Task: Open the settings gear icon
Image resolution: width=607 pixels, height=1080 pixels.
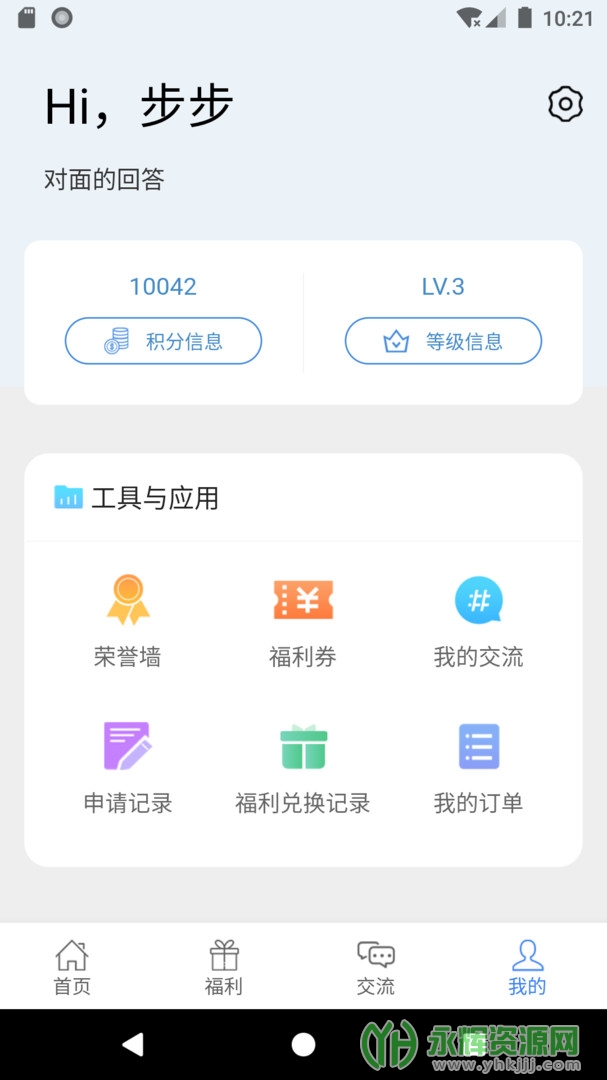Action: pos(566,105)
